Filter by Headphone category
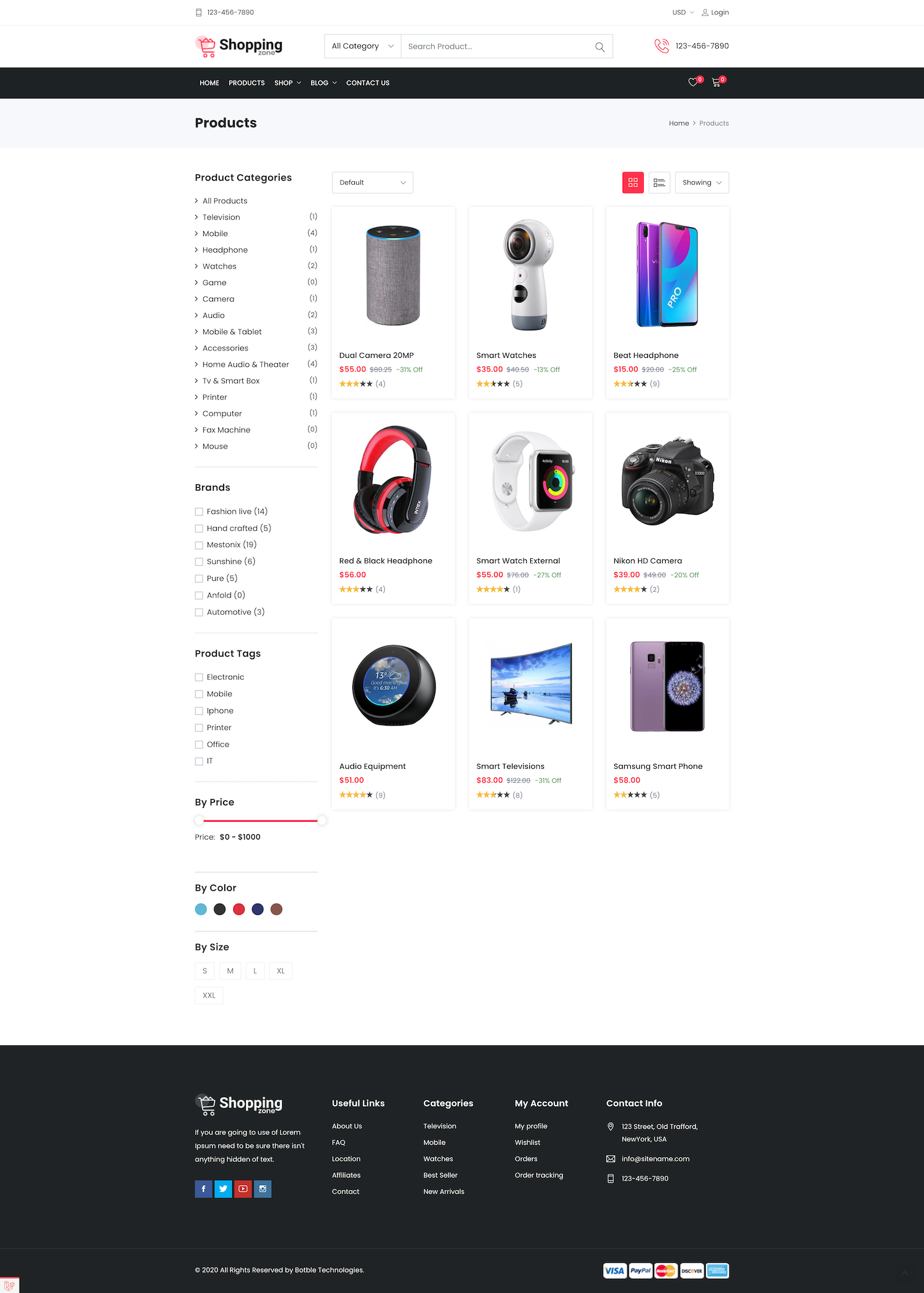The image size is (924, 1293). 225,250
